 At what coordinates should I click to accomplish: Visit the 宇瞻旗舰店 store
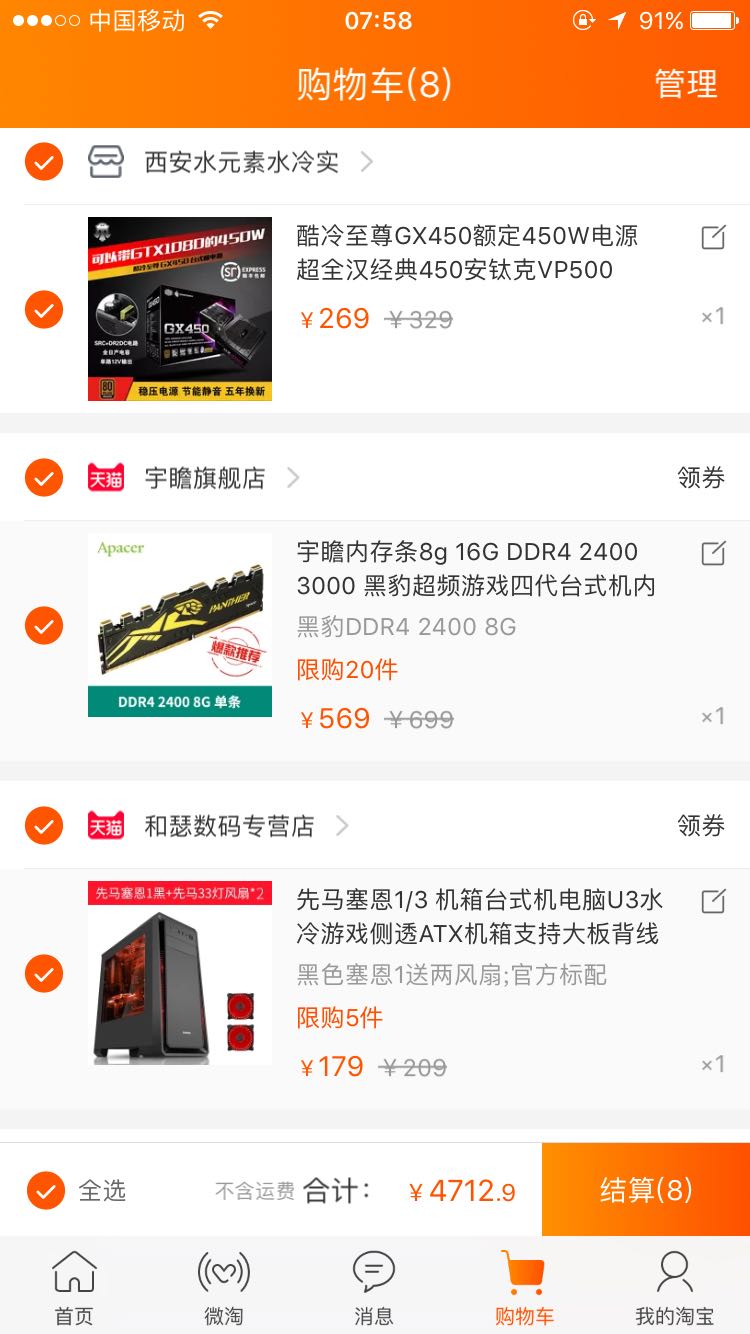coord(205,478)
